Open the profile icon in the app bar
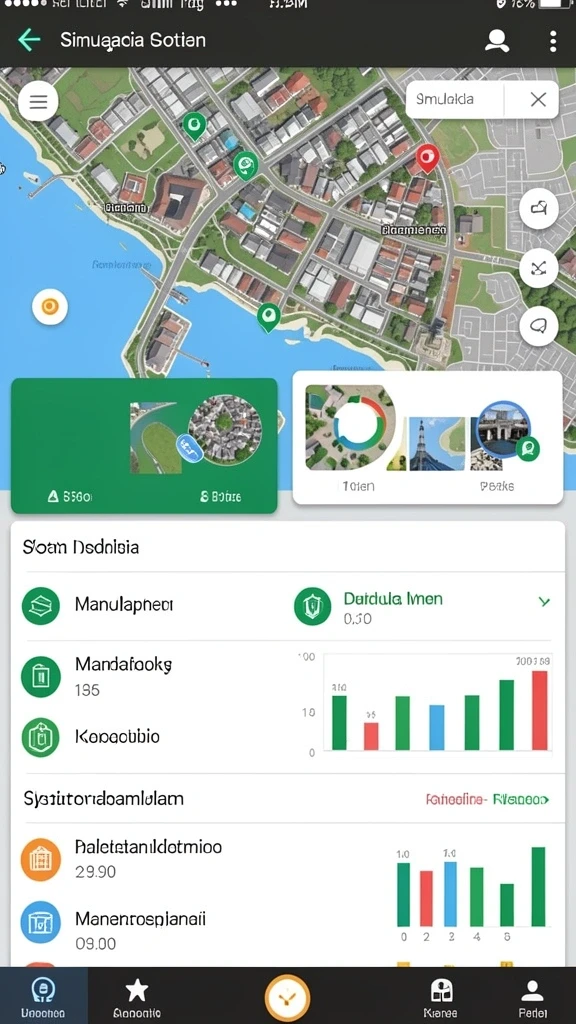This screenshot has width=576, height=1024. pyautogui.click(x=497, y=40)
